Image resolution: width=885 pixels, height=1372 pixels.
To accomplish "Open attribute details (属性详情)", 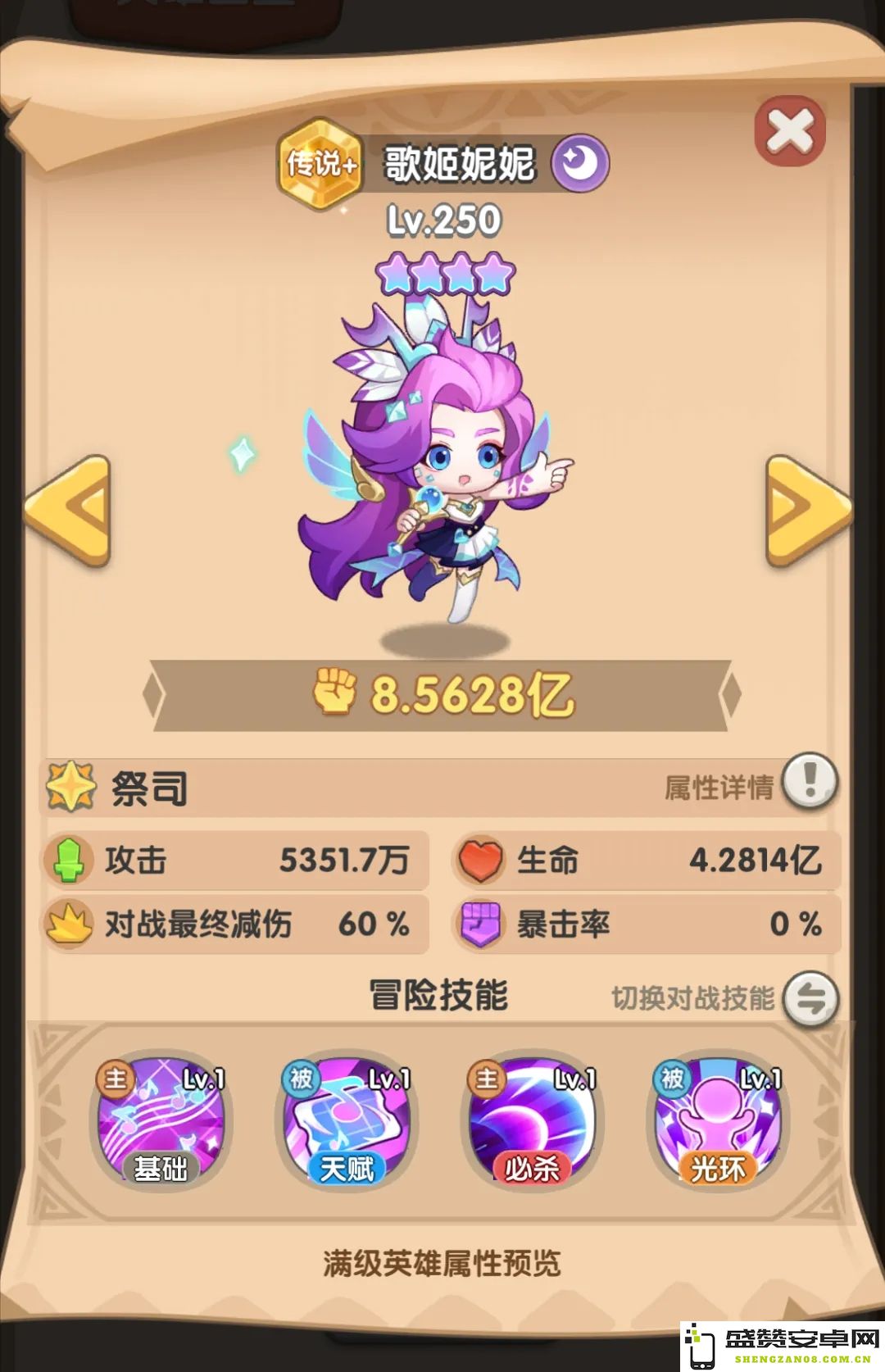I will 809,781.
